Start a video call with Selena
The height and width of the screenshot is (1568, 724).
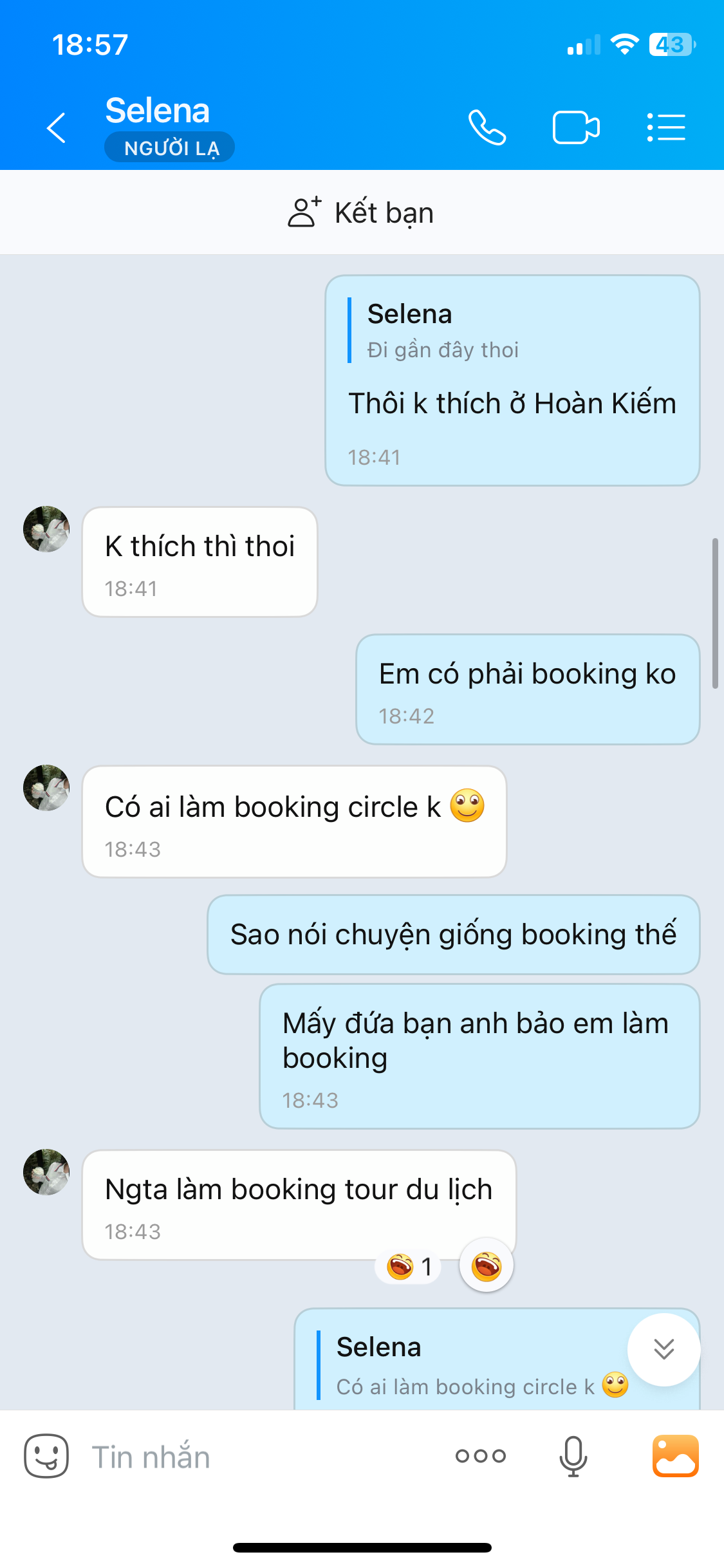576,127
